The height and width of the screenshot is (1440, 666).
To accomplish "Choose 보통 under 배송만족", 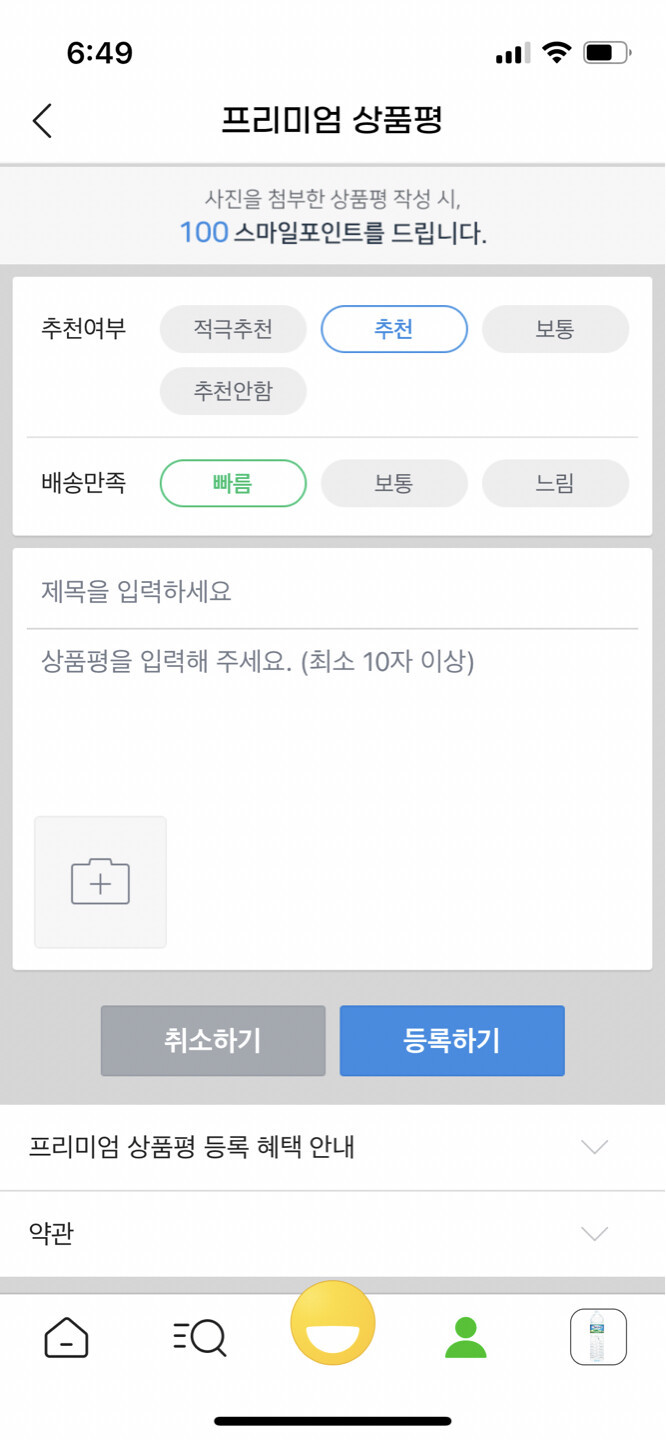I will (394, 484).
